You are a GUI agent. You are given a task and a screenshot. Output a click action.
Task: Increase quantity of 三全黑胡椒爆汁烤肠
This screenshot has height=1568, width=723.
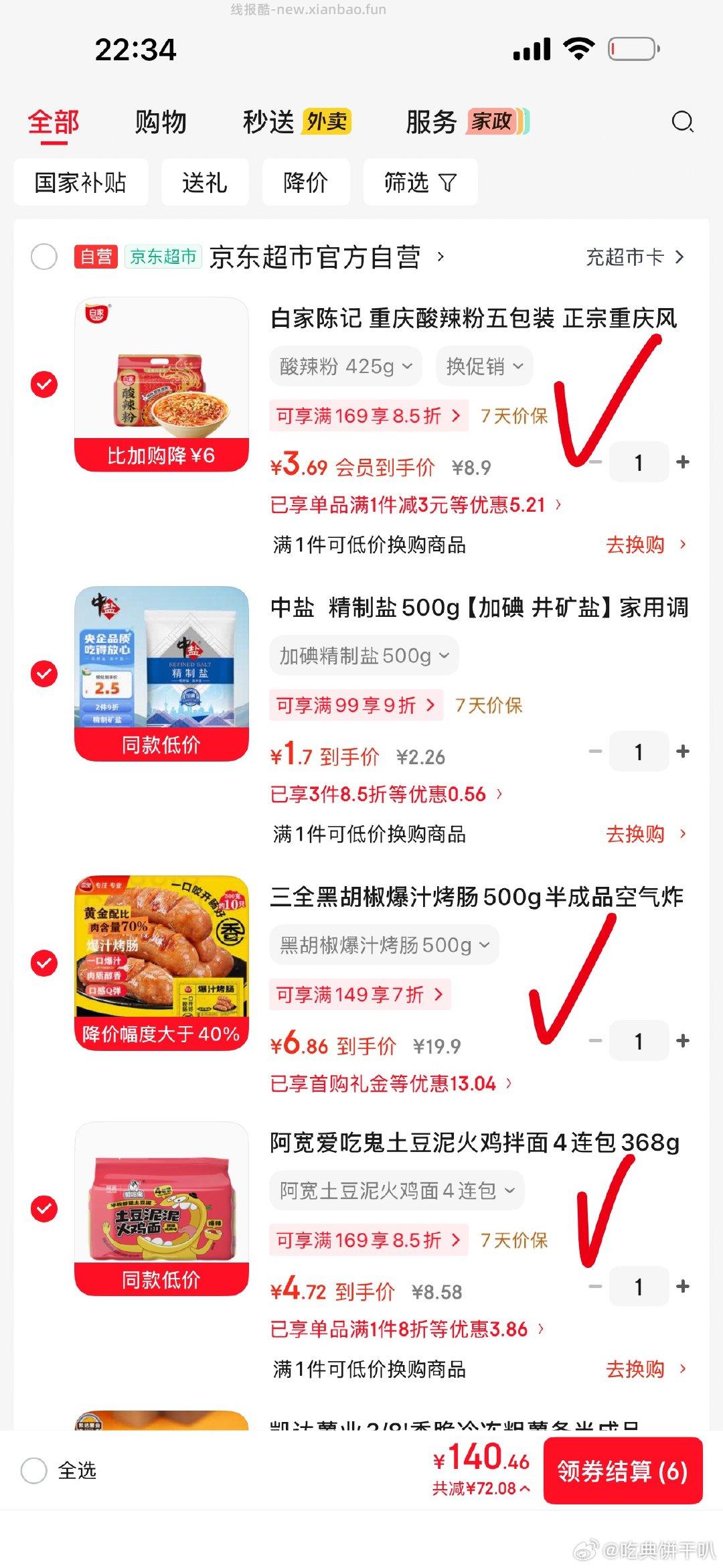pos(681,1041)
